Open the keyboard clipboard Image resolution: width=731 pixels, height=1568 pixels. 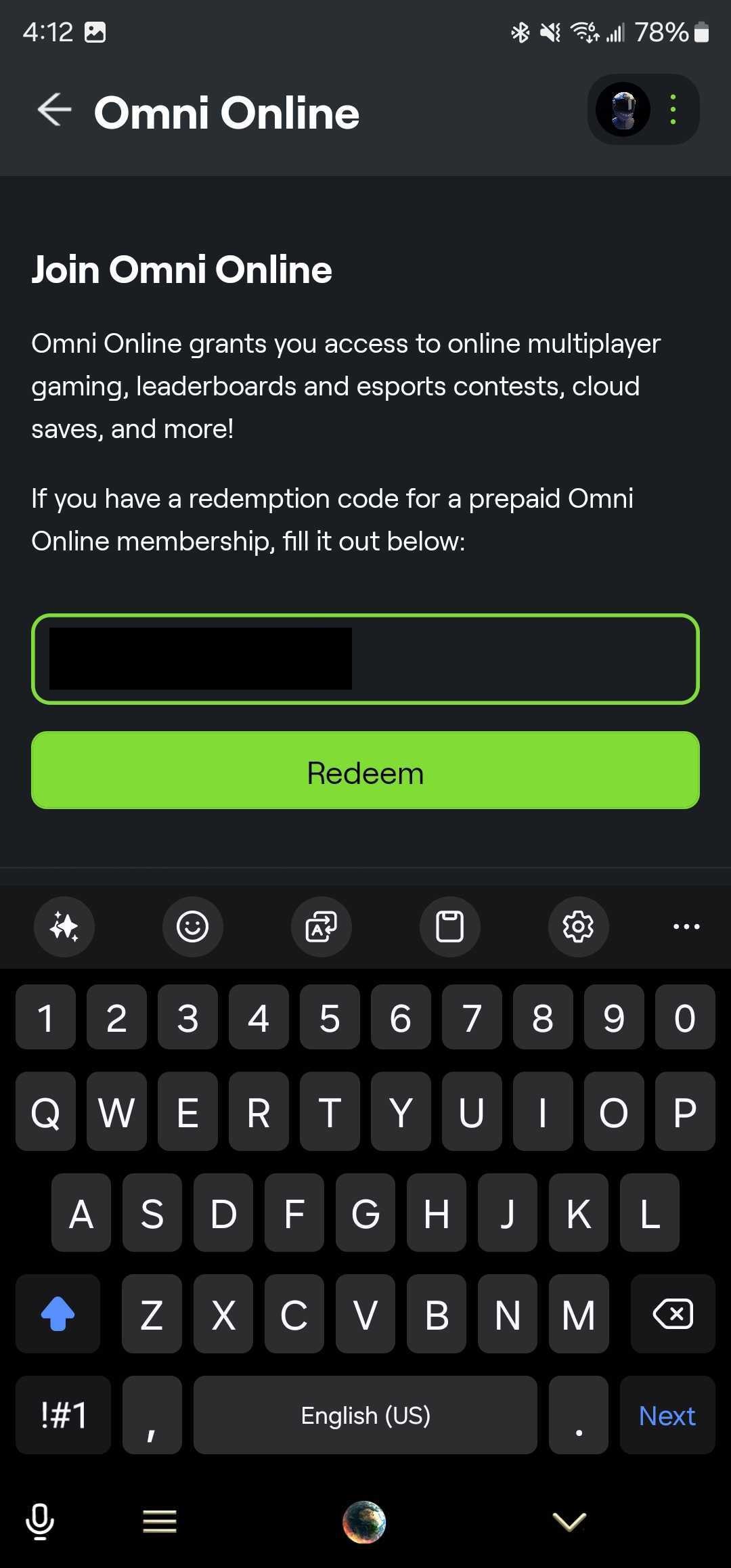(449, 927)
